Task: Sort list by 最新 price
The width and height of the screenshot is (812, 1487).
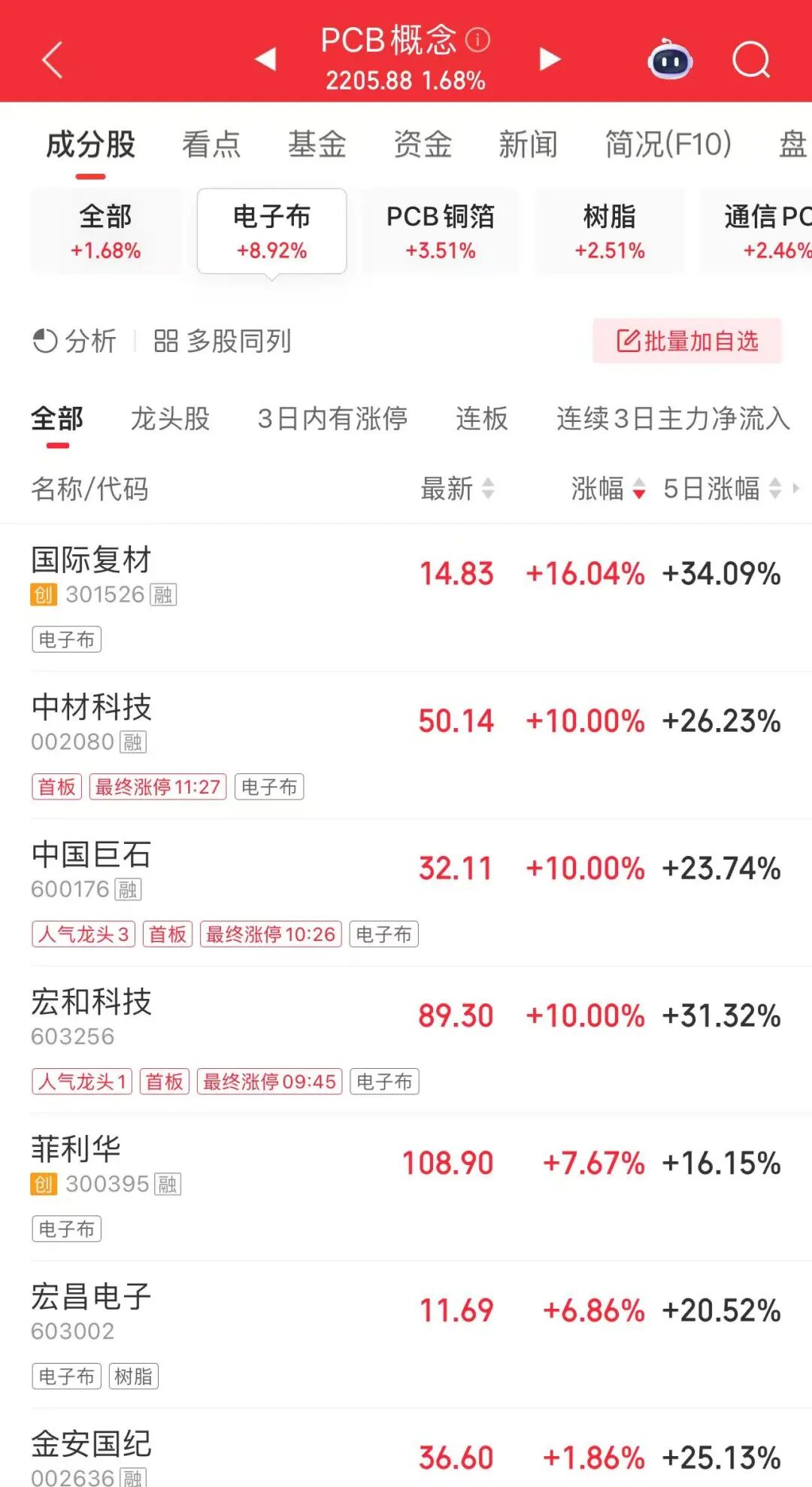Action: click(x=456, y=488)
